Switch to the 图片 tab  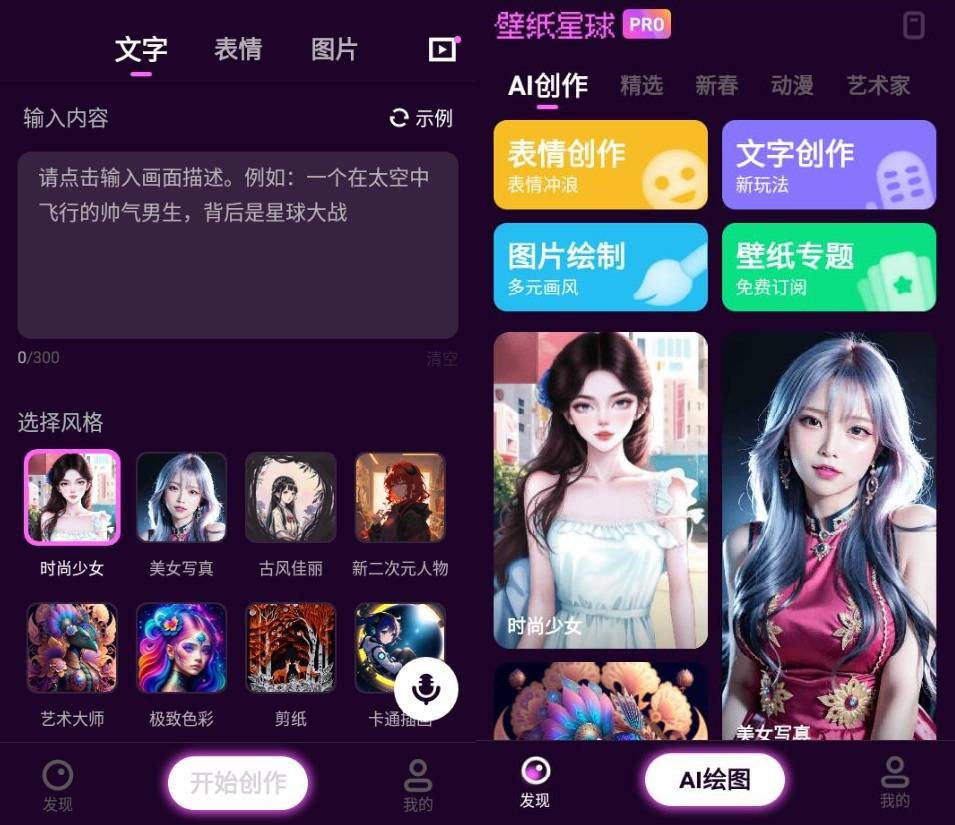334,49
